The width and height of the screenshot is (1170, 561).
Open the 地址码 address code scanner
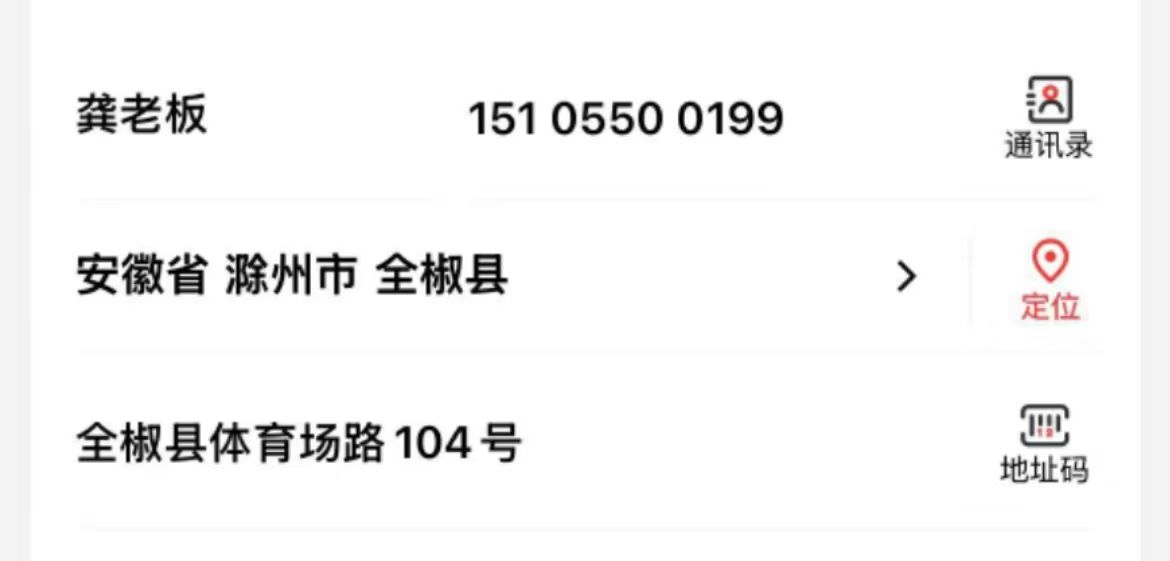pyautogui.click(x=1044, y=443)
